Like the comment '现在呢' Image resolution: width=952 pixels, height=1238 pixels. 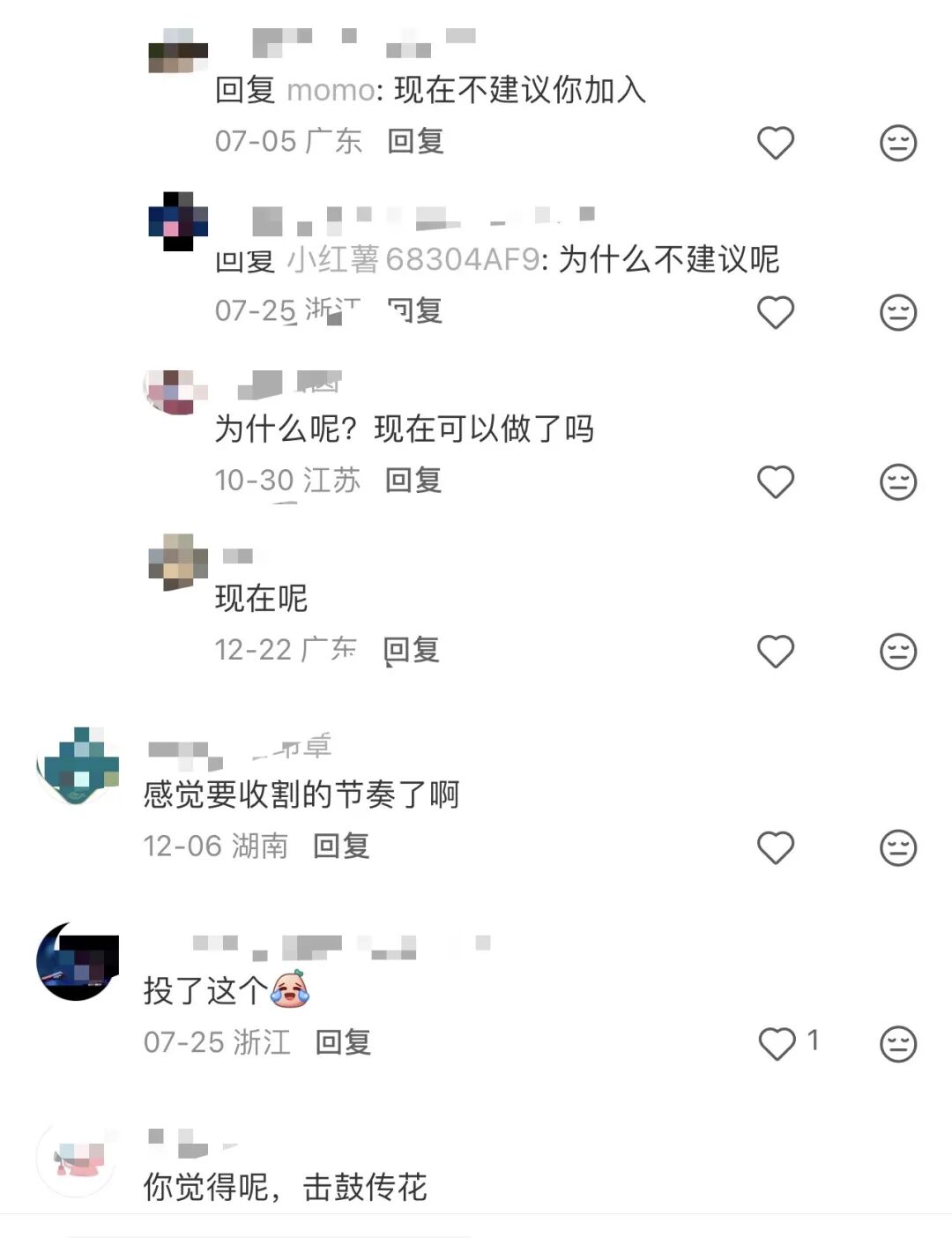776,652
